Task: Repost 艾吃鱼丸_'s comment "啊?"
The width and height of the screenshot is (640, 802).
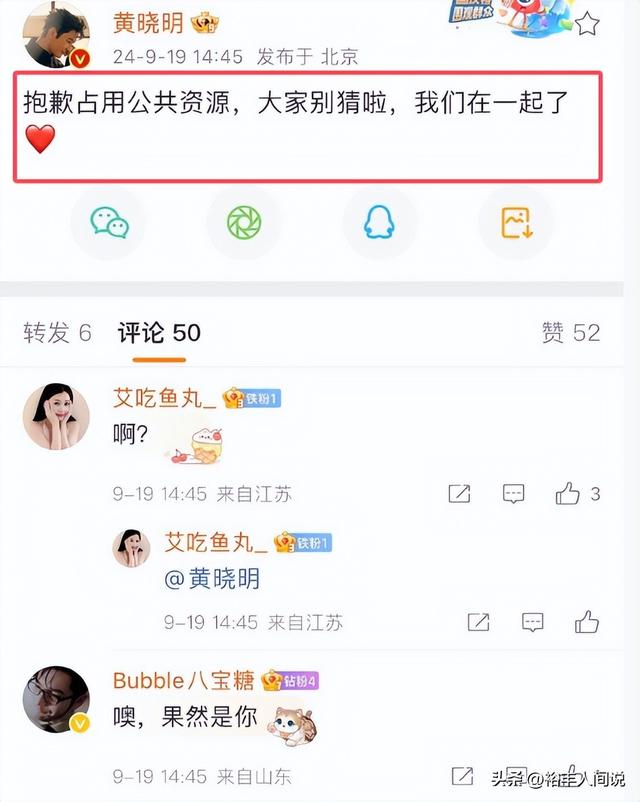Action: 460,493
